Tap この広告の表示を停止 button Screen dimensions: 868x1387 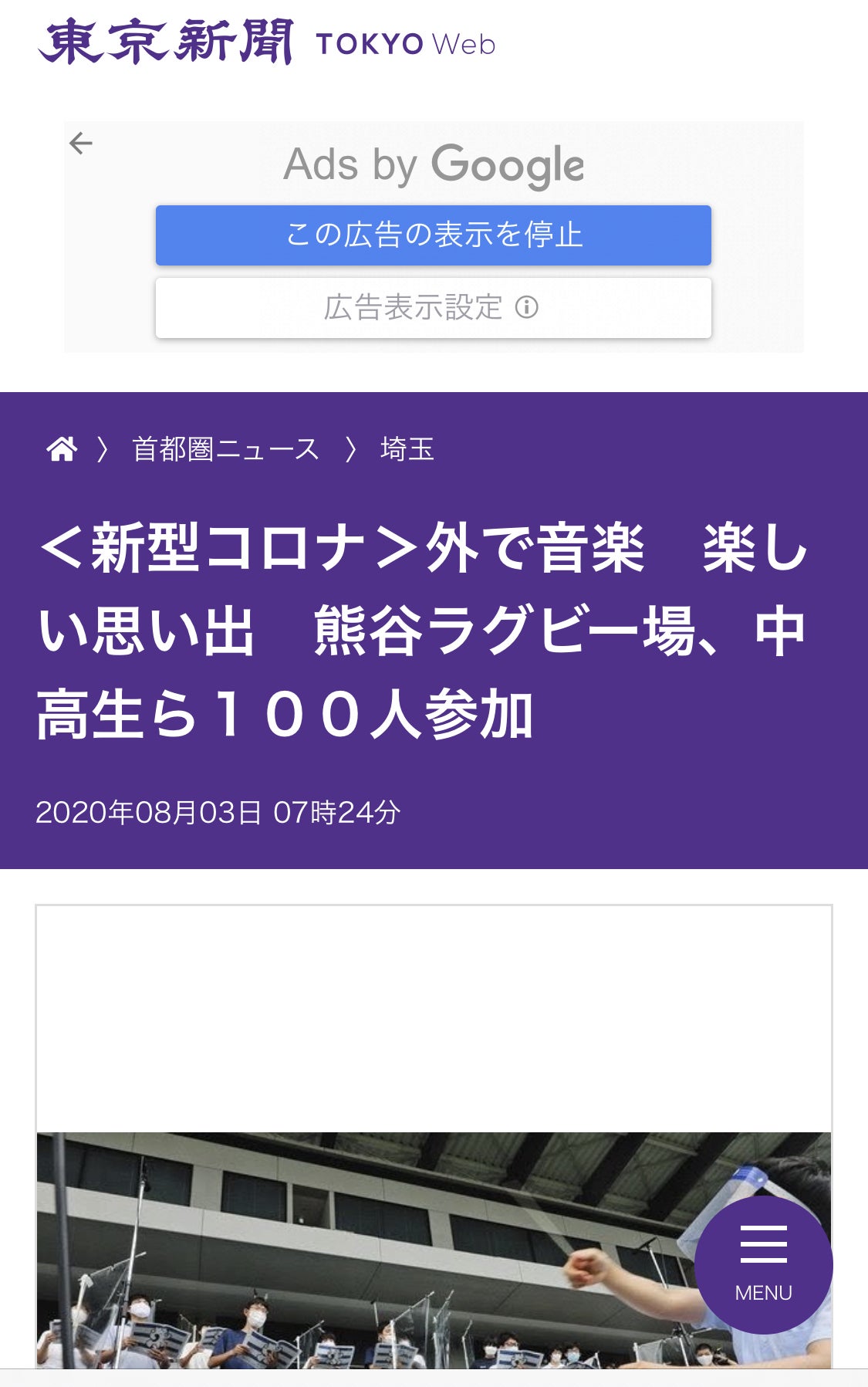pyautogui.click(x=433, y=235)
